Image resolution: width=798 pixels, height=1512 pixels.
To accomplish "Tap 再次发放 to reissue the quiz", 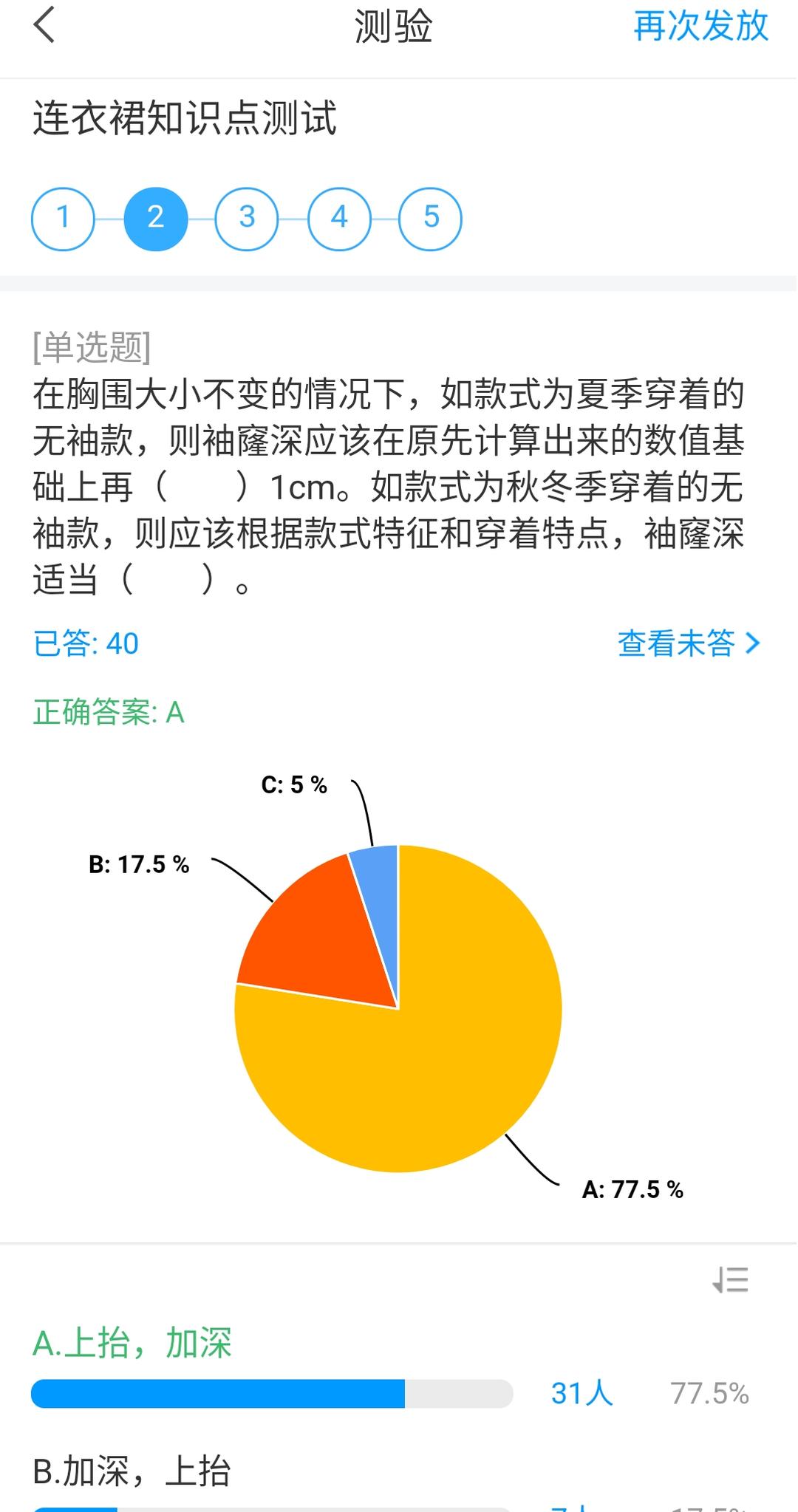I will [x=700, y=27].
